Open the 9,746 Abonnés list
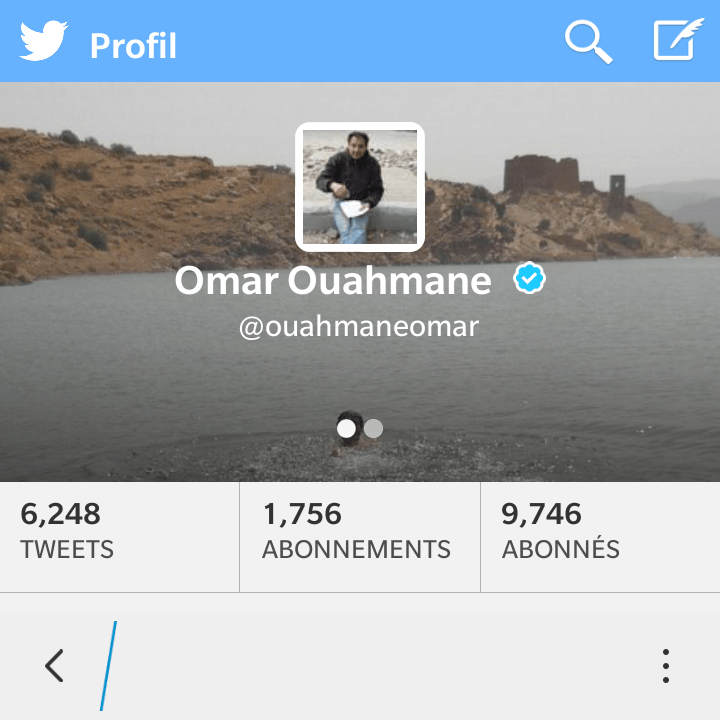 600,537
